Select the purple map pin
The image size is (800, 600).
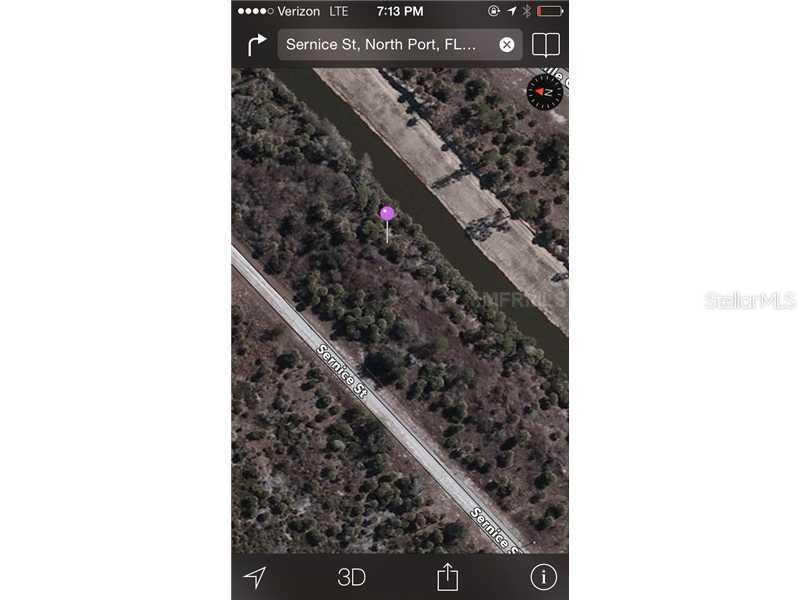pyautogui.click(x=387, y=214)
